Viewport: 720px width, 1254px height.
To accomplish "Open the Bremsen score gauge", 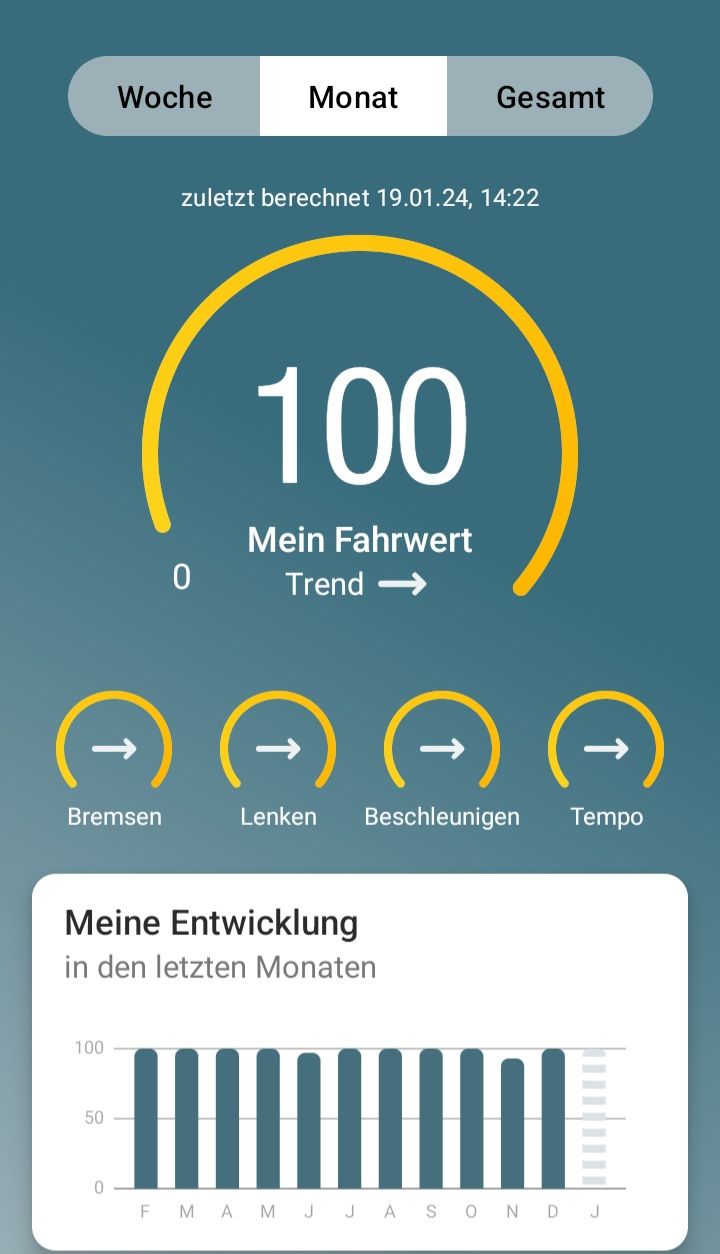I will tap(114, 750).
